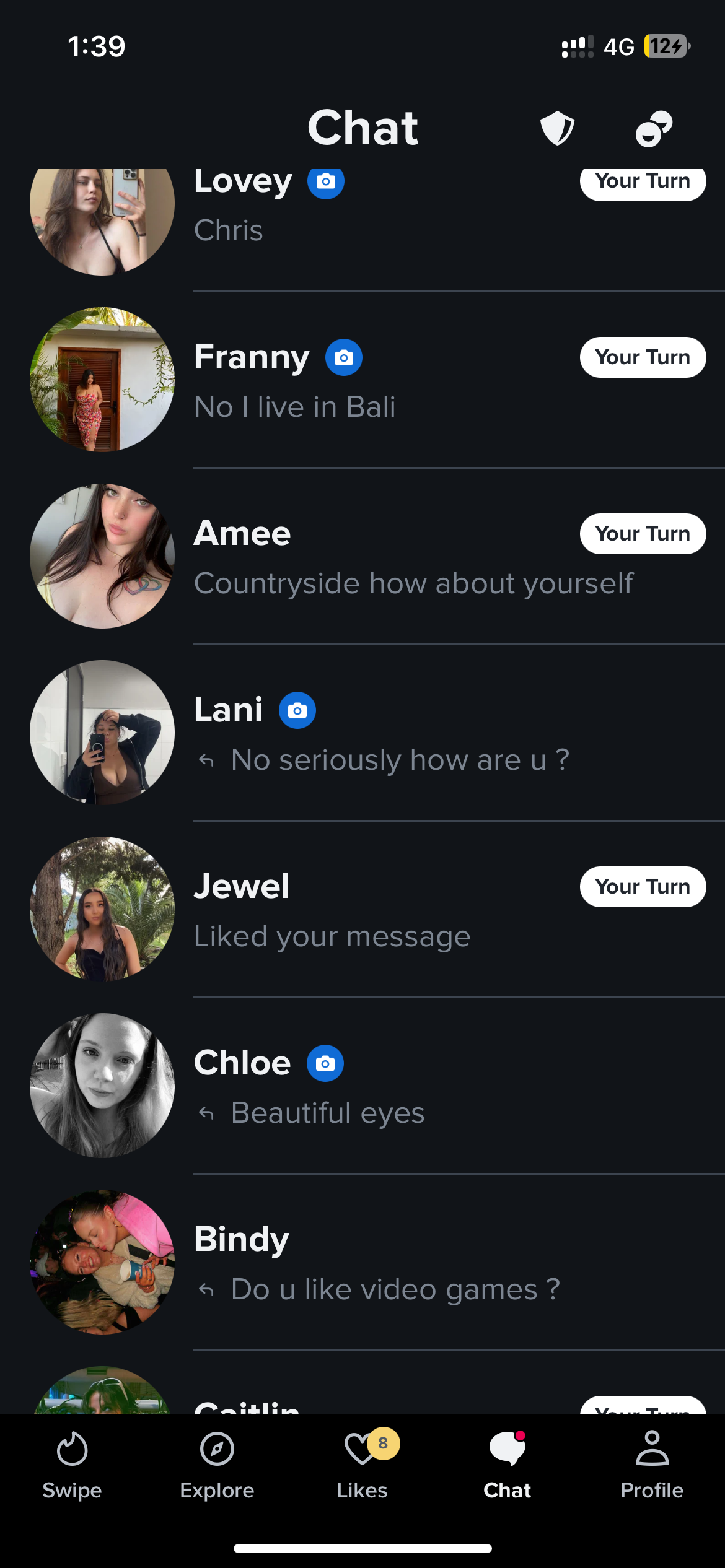Viewport: 725px width, 1568px height.
Task: Go to the Profile tab
Action: (x=652, y=1465)
